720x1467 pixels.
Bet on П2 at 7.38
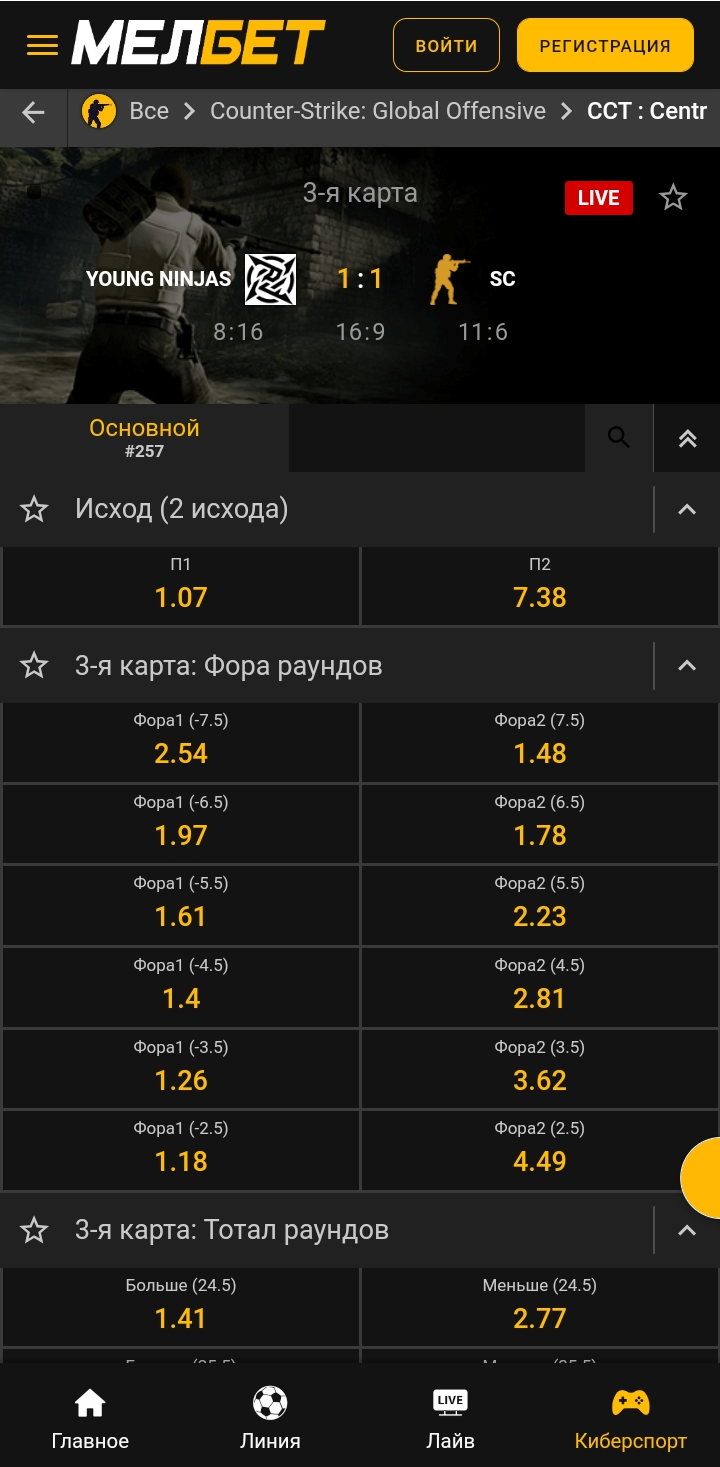pos(540,586)
